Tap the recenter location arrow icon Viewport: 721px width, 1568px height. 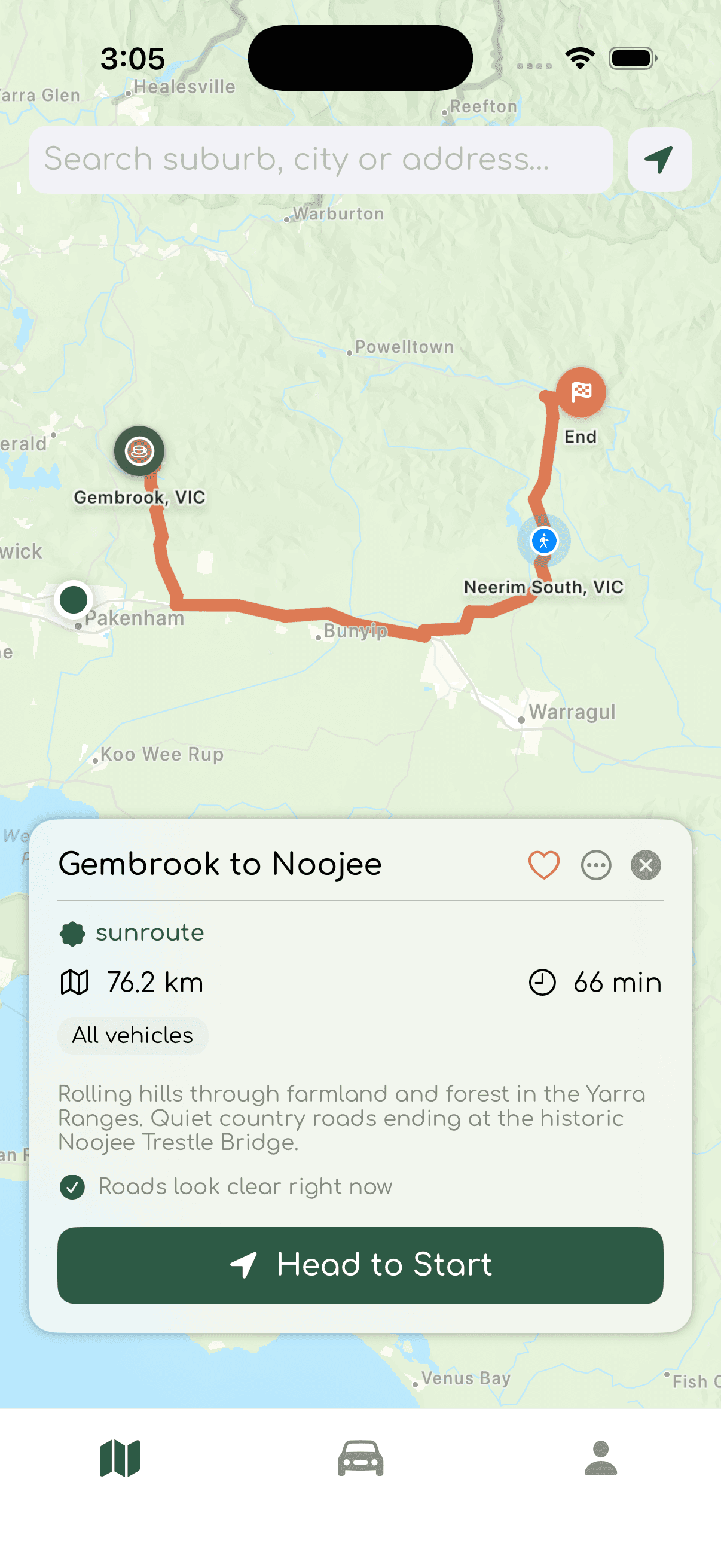coord(659,160)
